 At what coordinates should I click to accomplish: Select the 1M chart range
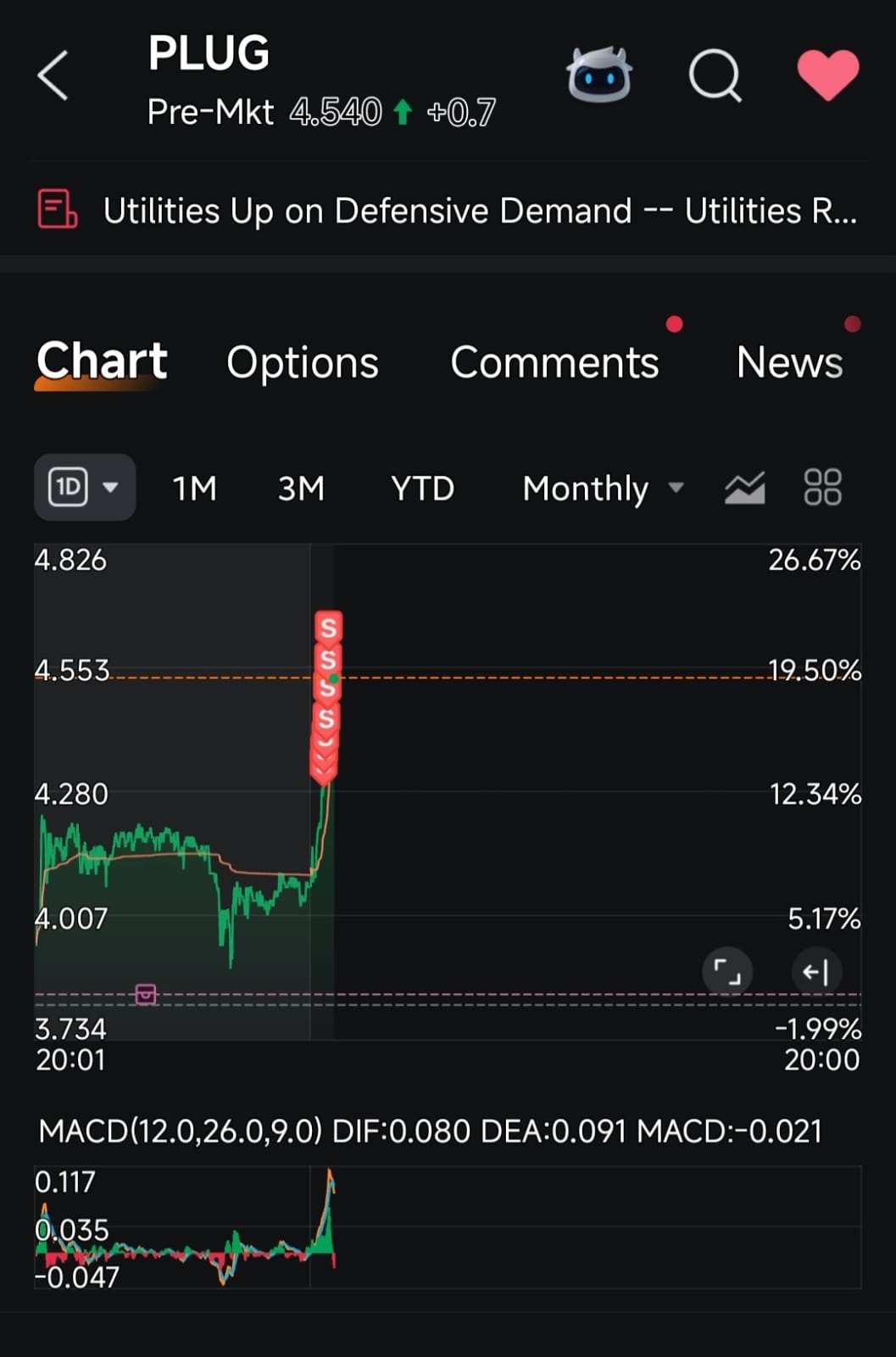tap(194, 489)
